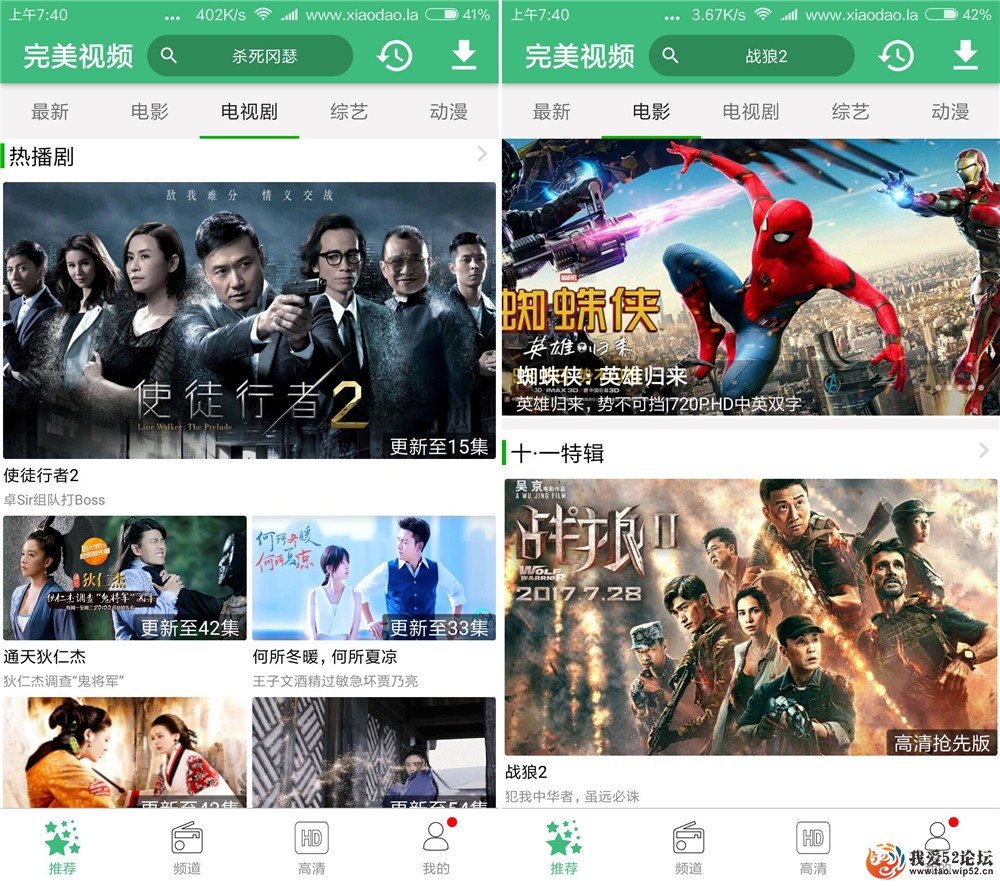Open the search box showing 杀死冈瑟
1000x886 pixels.
[x=250, y=56]
